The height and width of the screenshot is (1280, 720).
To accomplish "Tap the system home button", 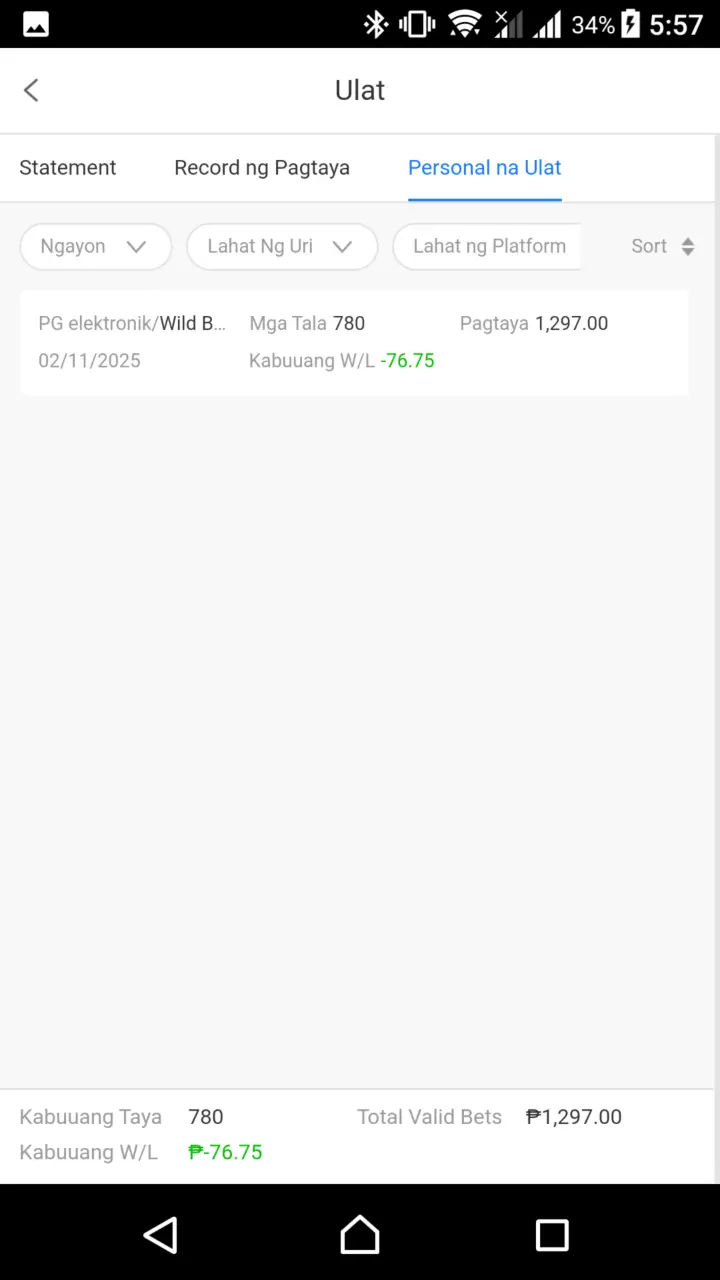I will coord(360,1235).
